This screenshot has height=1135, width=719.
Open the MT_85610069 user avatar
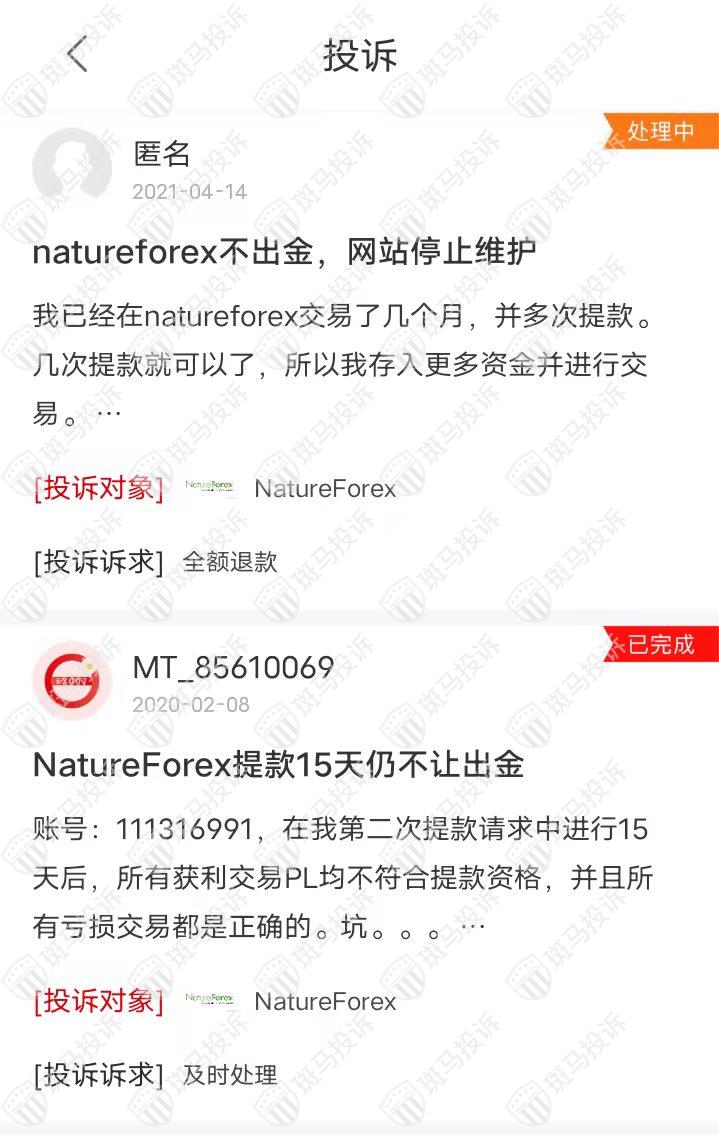click(72, 681)
